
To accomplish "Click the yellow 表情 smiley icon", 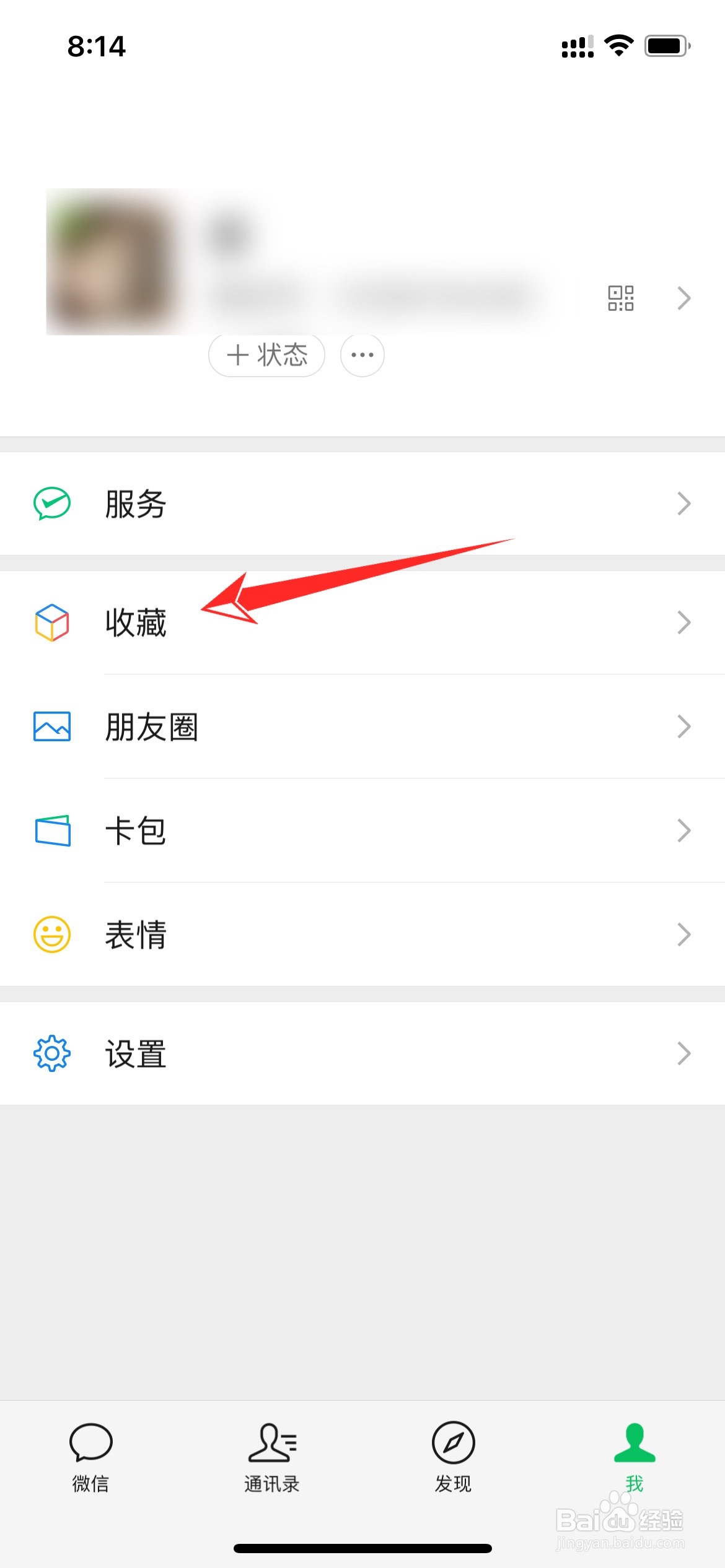I will point(53,936).
